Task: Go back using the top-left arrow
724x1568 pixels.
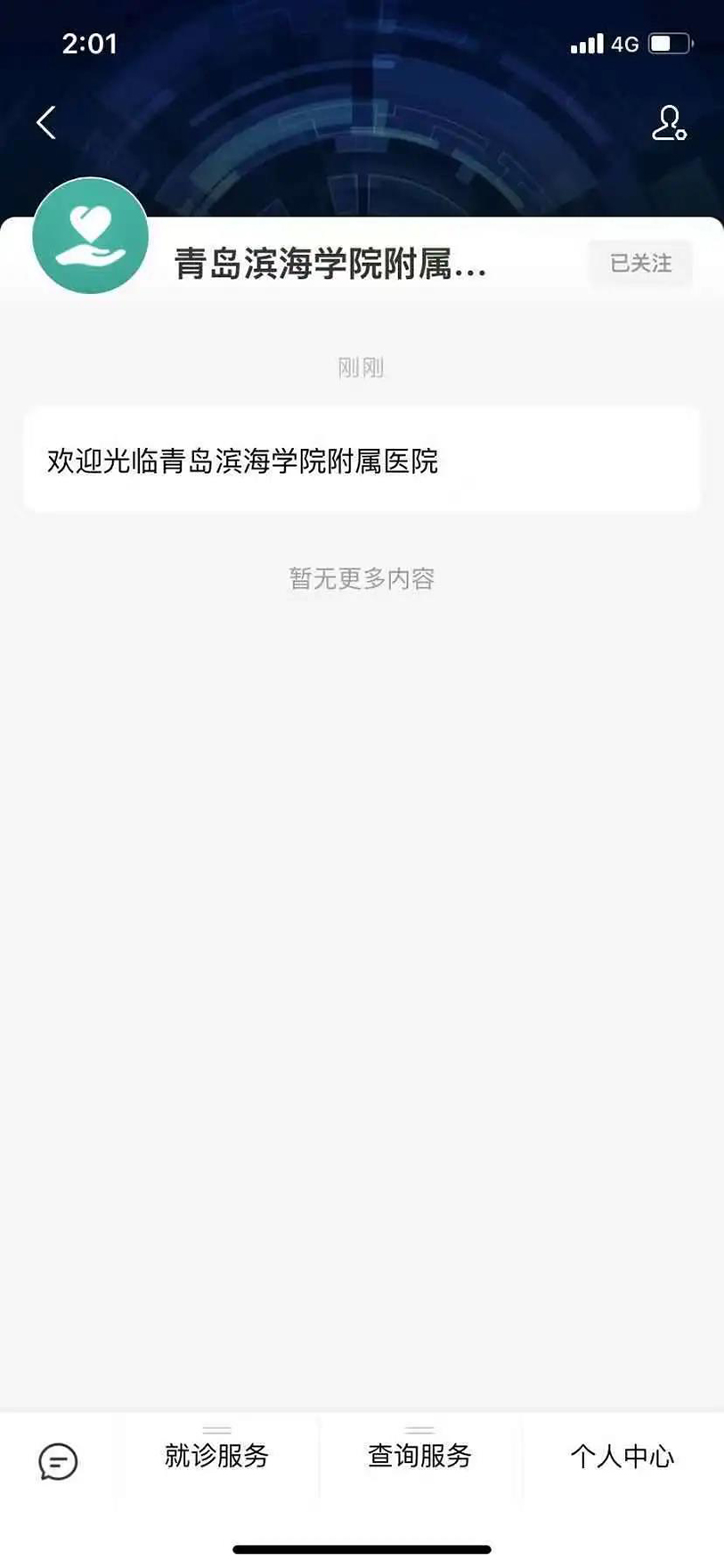Action: pos(46,123)
